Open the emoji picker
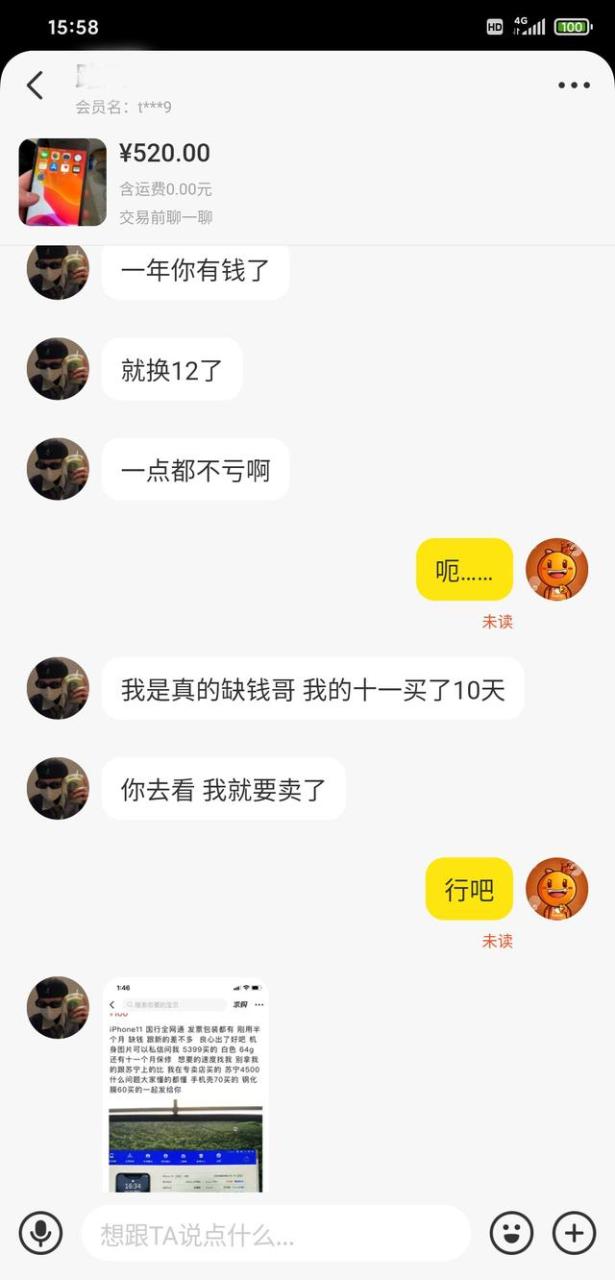This screenshot has width=615, height=1280. click(x=511, y=1233)
